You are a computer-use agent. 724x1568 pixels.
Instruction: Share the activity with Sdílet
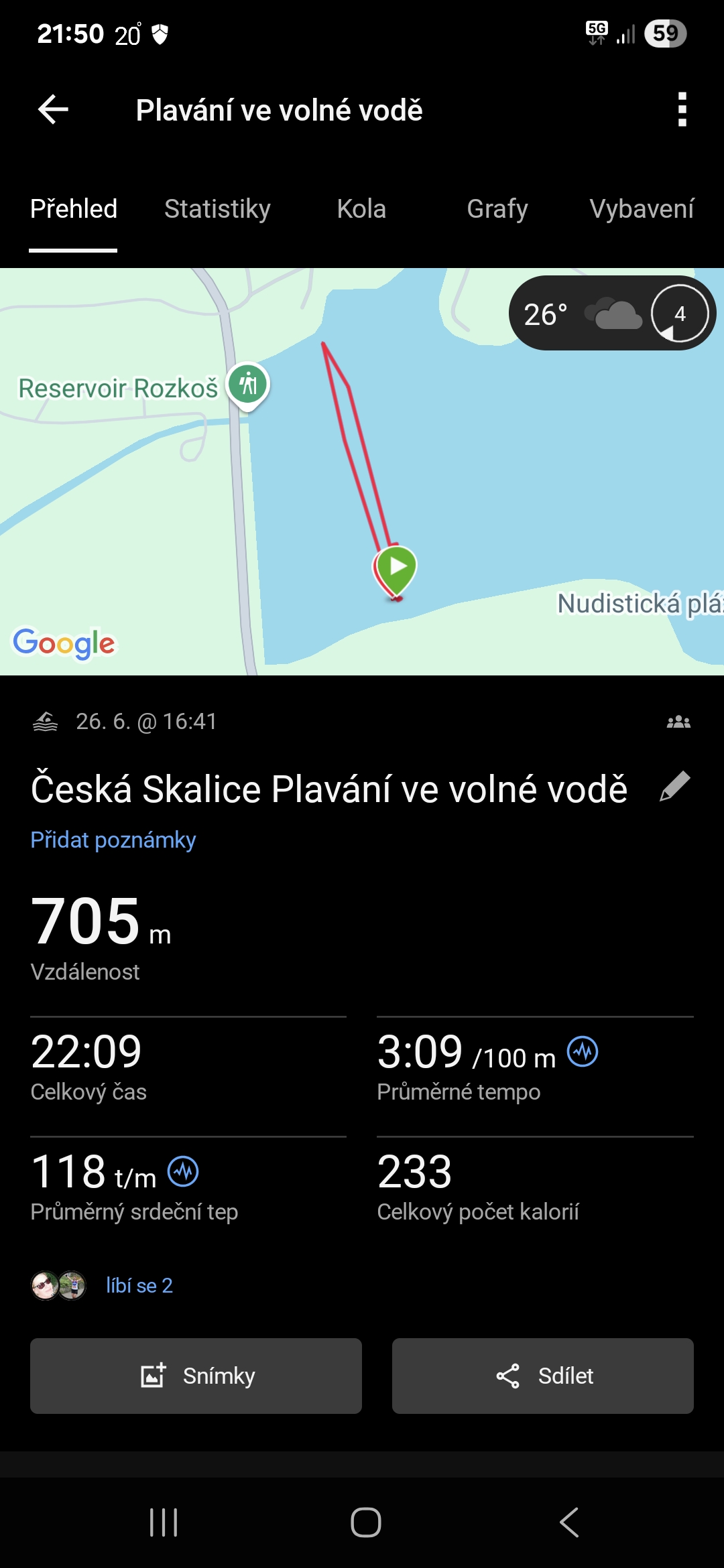542,1376
